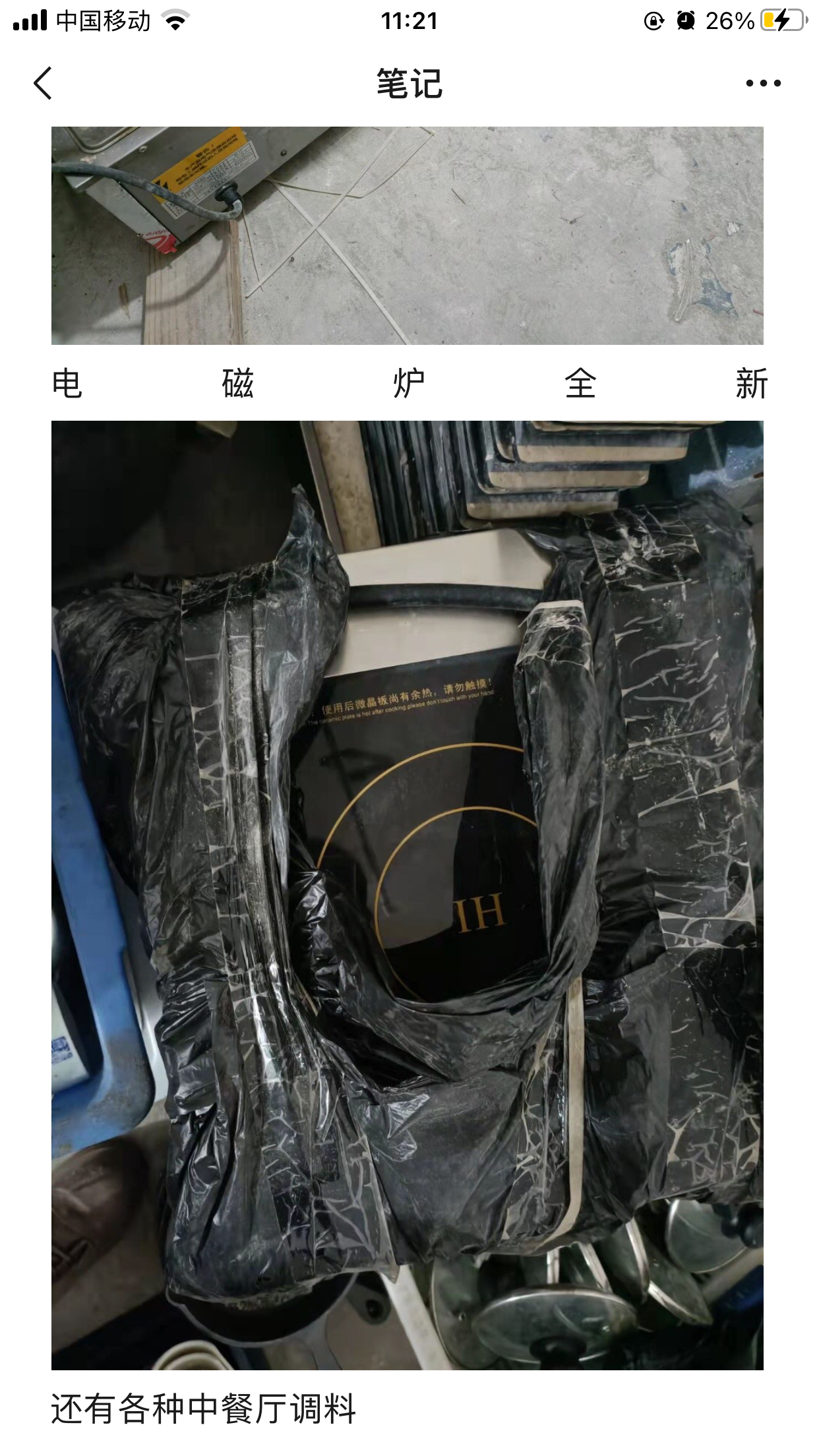View the concrete floor photo
Viewport: 819px width, 1456px height.
pyautogui.click(x=408, y=235)
